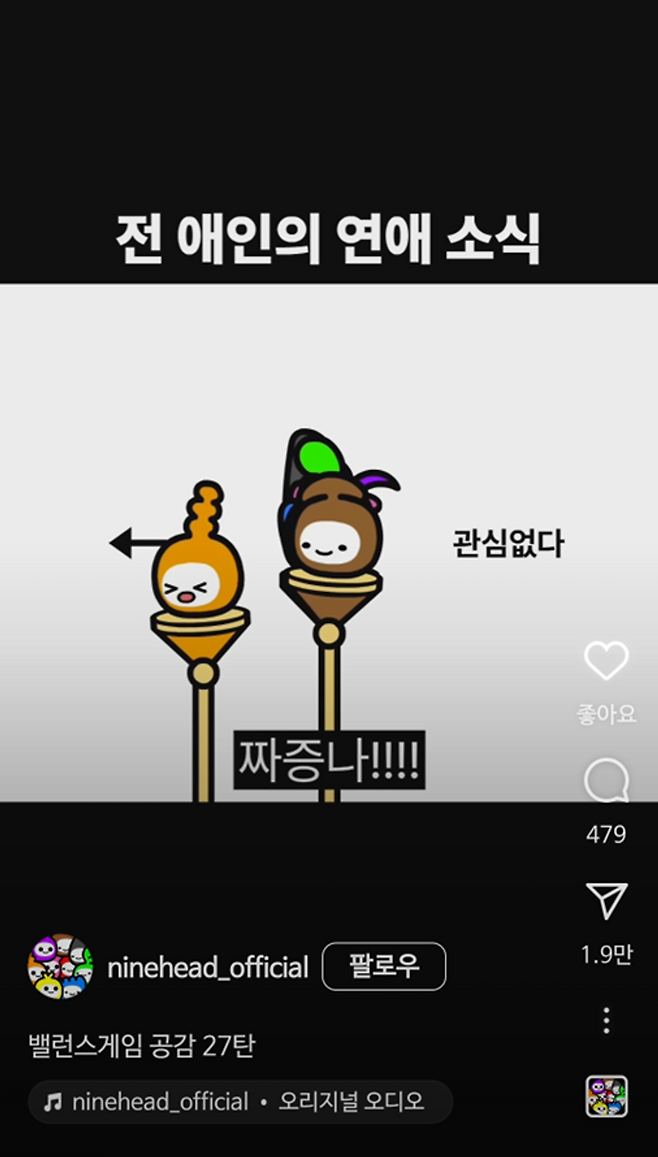
Task: Like this reel with the heart icon
Action: coord(606,662)
